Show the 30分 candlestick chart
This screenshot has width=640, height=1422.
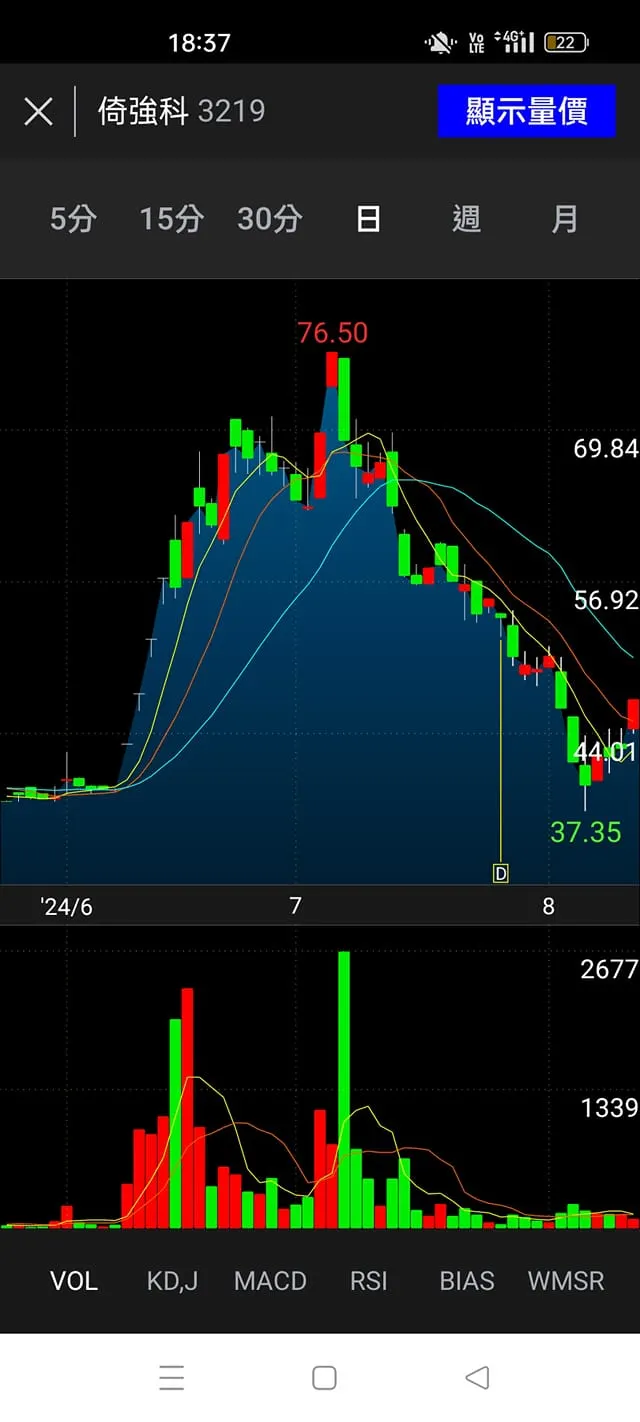(269, 219)
